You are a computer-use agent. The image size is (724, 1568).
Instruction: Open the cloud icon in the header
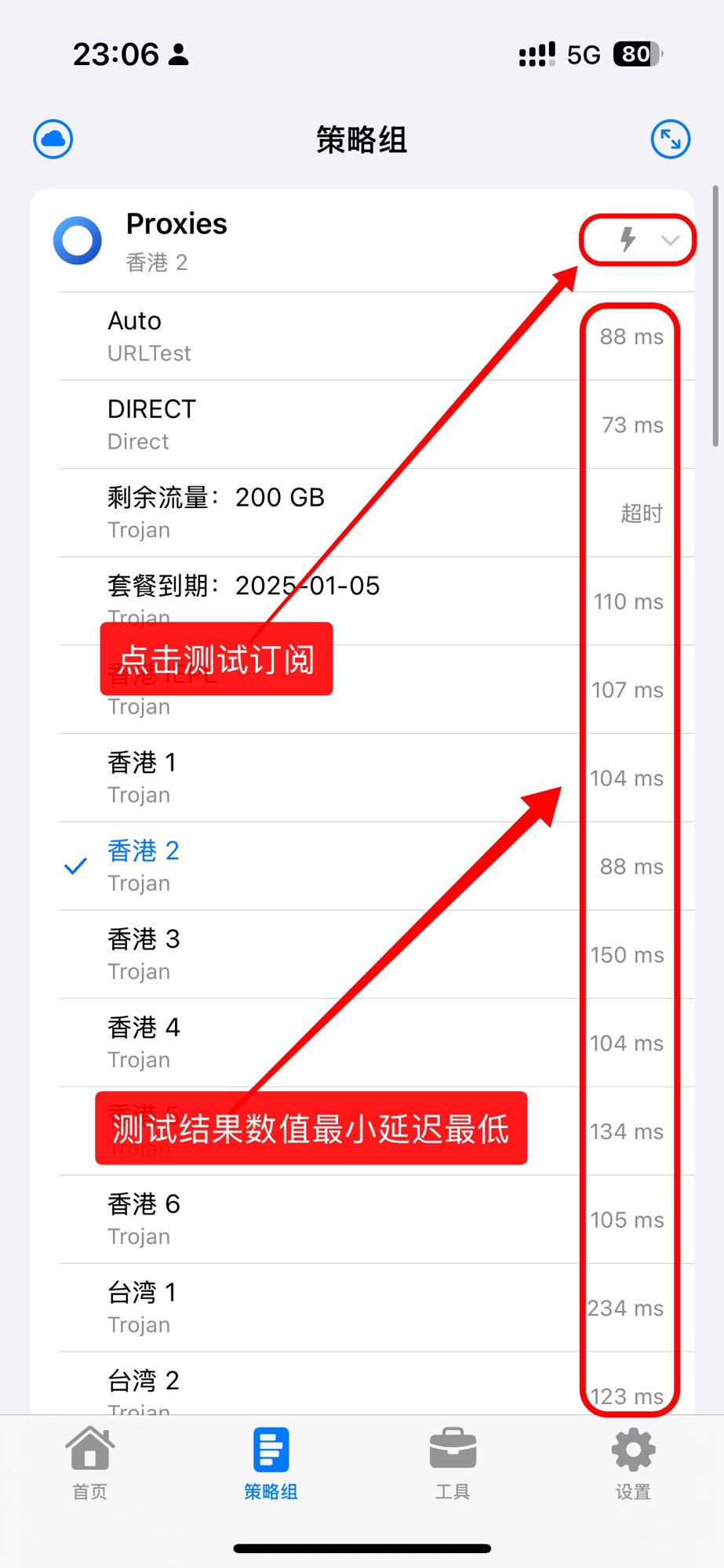53,140
